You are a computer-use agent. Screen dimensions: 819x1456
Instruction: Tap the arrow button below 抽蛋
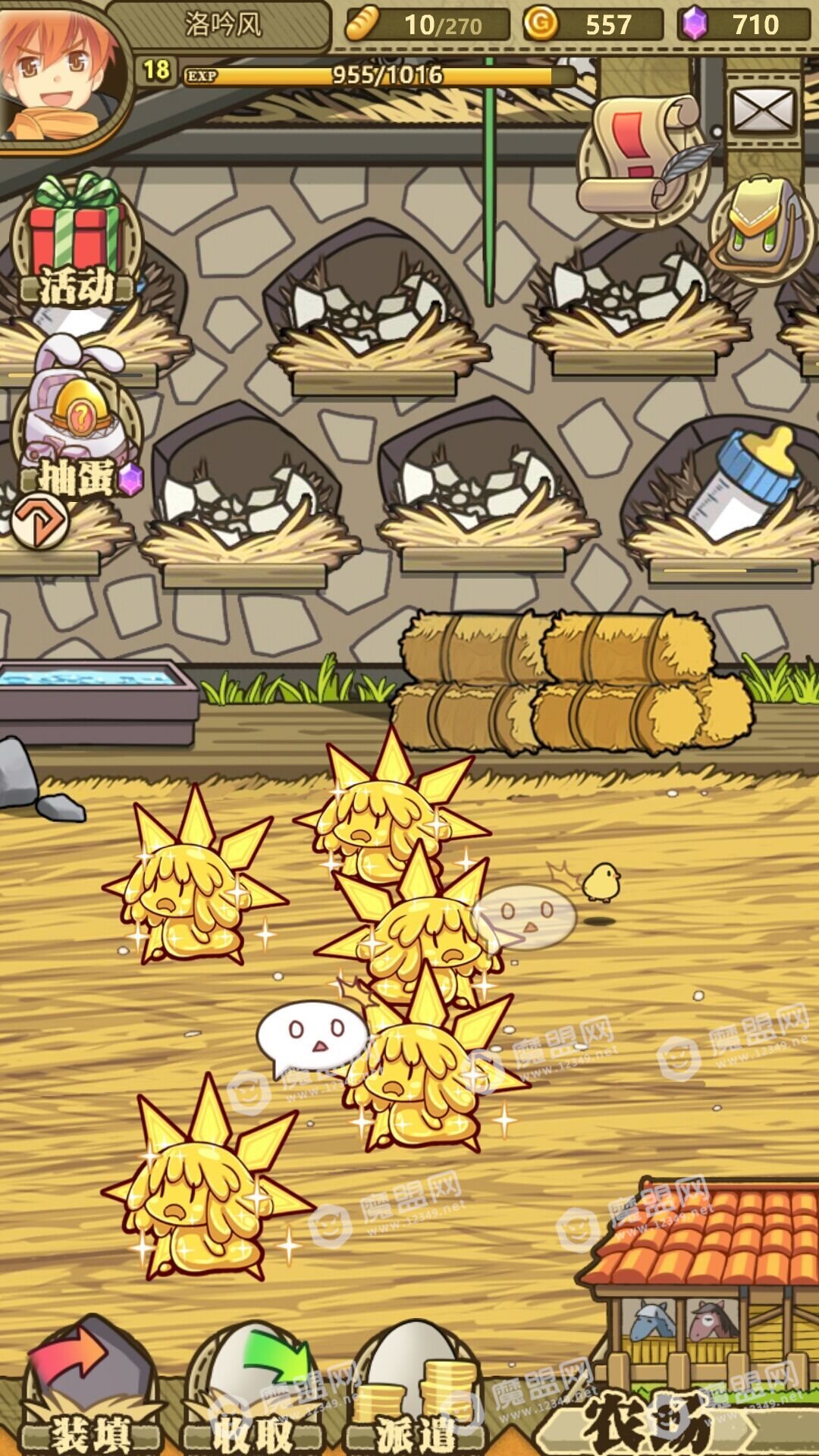click(x=39, y=521)
